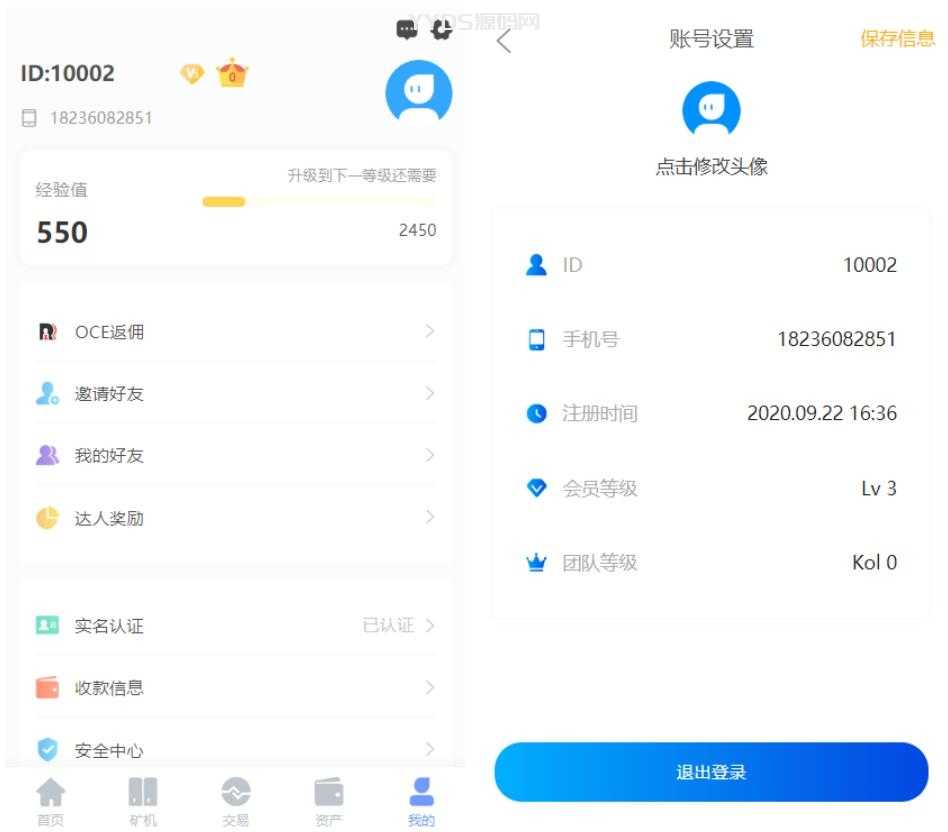Tap profile avatar beside ID:10002
The width and height of the screenshot is (948, 832).
[419, 92]
